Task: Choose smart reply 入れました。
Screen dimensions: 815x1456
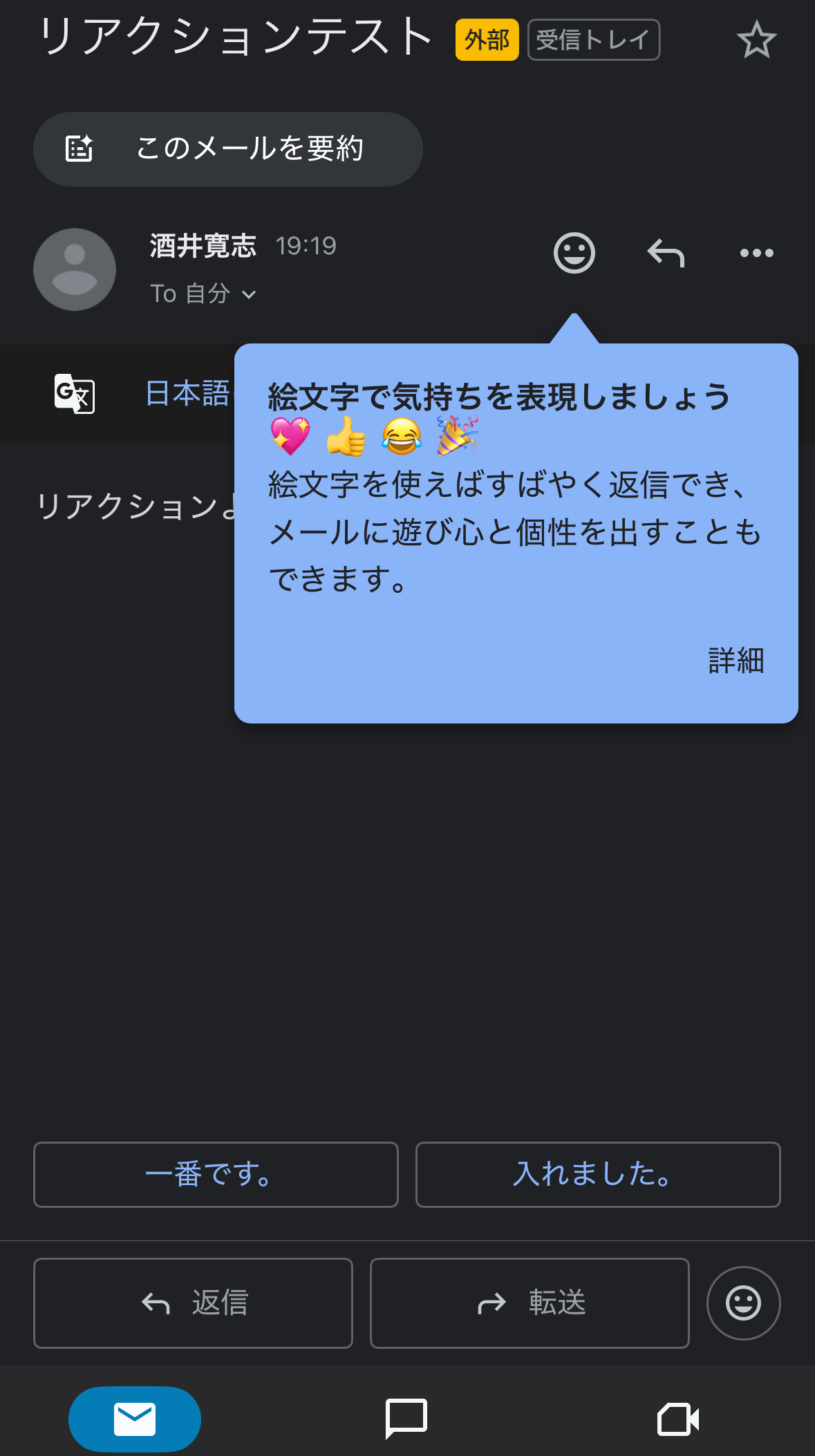Action: tap(598, 1175)
